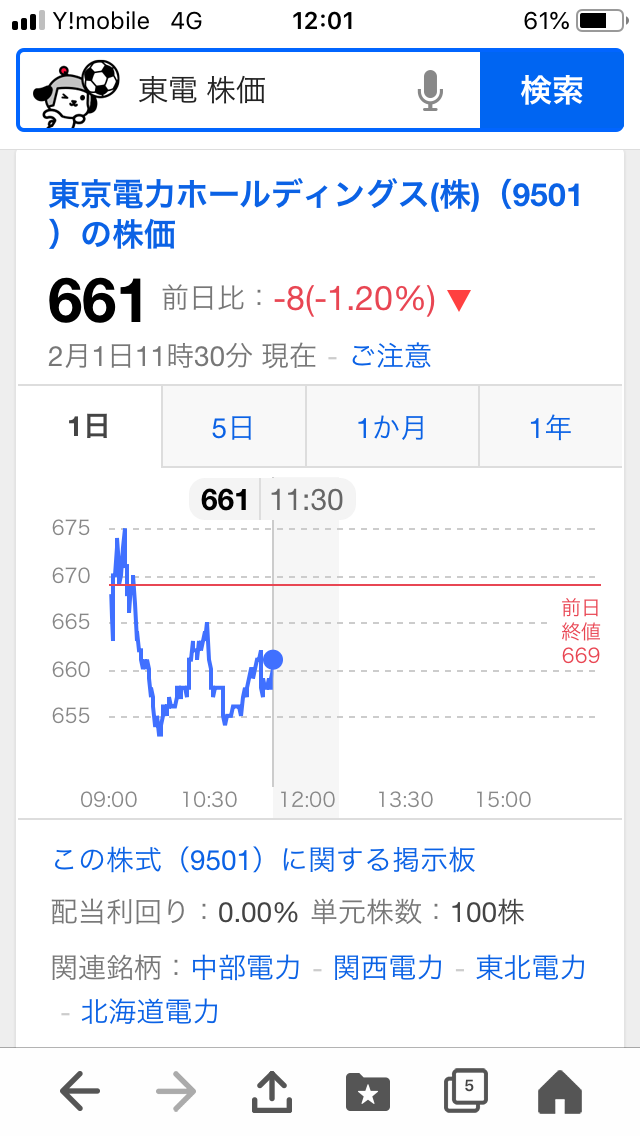Tap the 東電 株価 search field

coord(270,91)
